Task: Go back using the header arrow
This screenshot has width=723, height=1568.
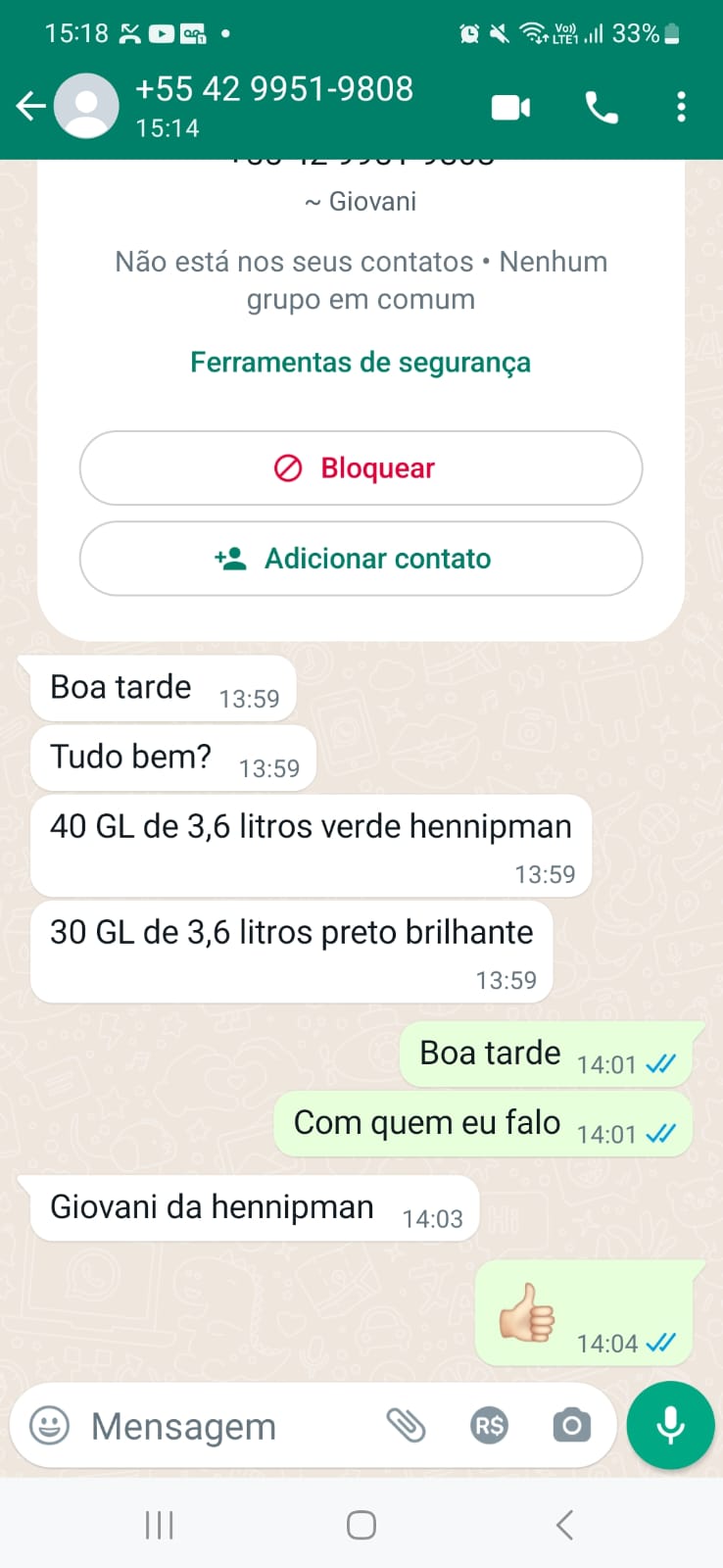Action: (31, 106)
